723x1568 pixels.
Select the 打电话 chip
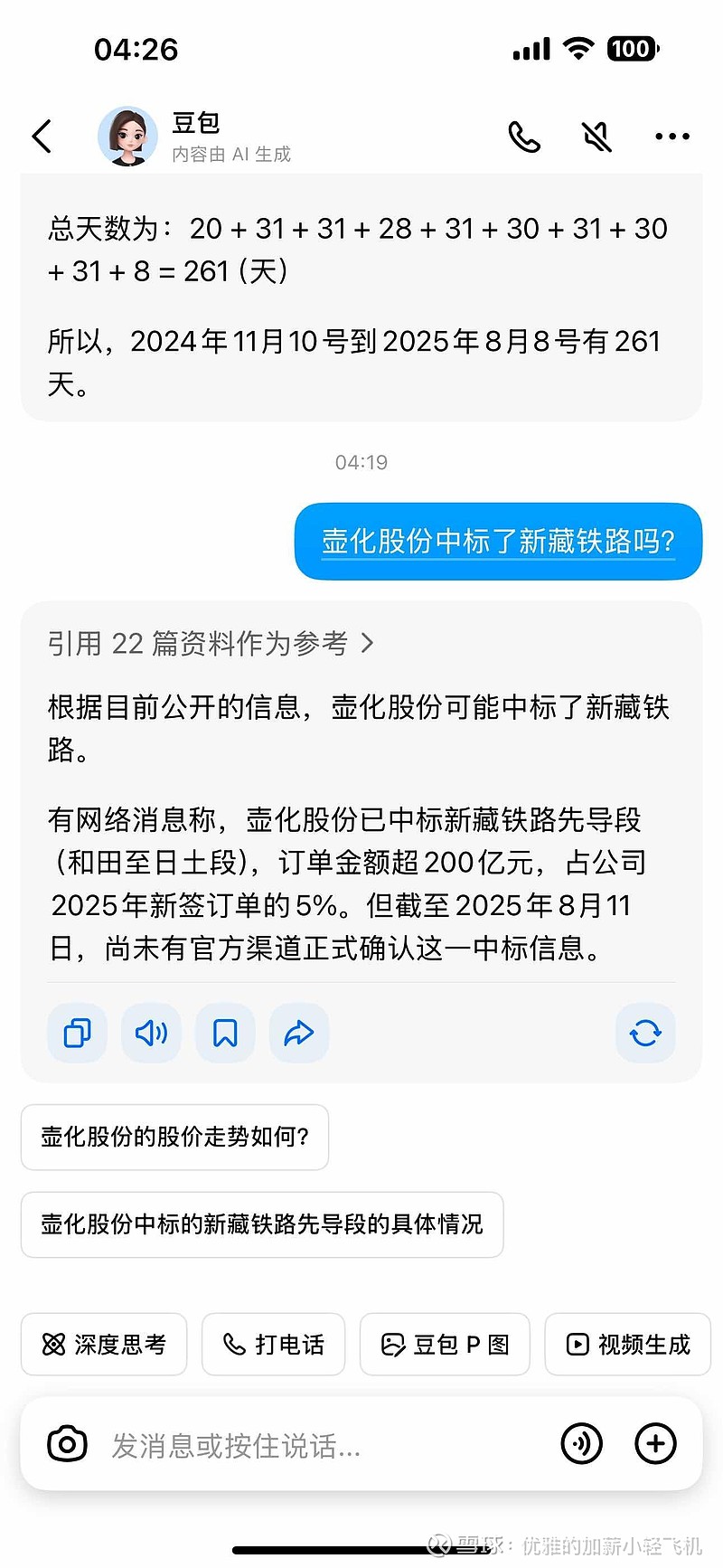point(273,1345)
